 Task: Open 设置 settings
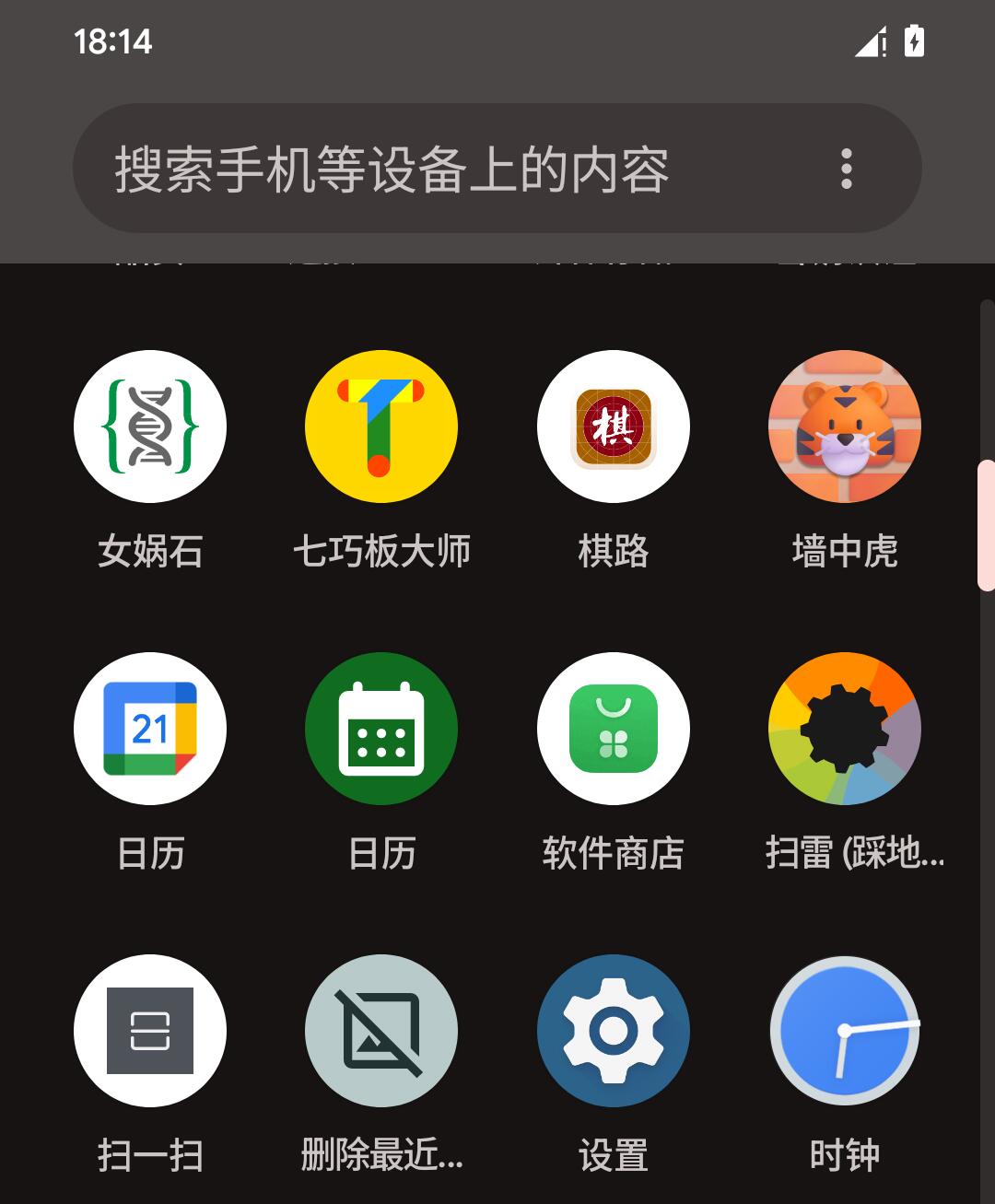click(614, 1031)
